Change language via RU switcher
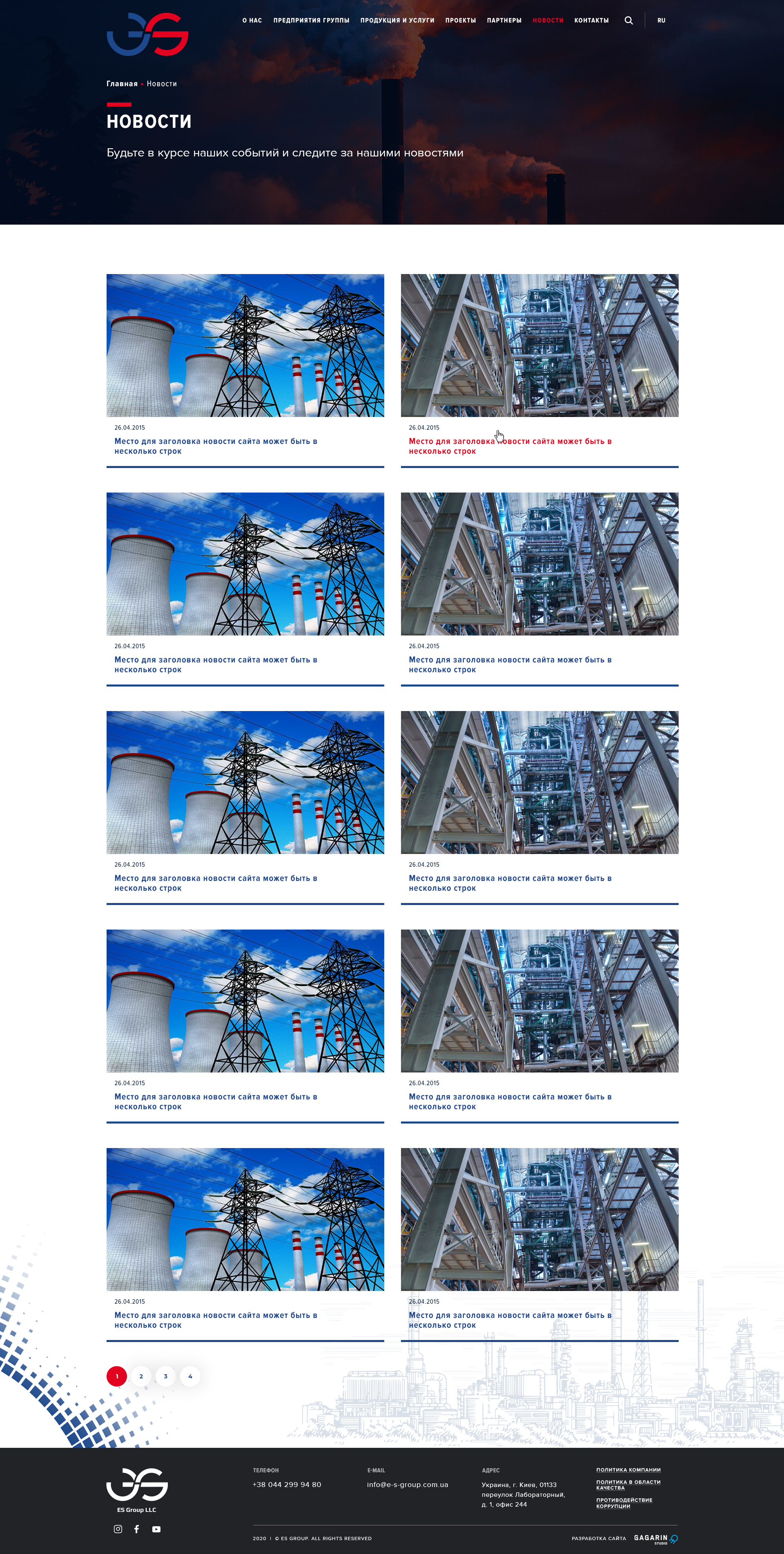 [x=661, y=20]
